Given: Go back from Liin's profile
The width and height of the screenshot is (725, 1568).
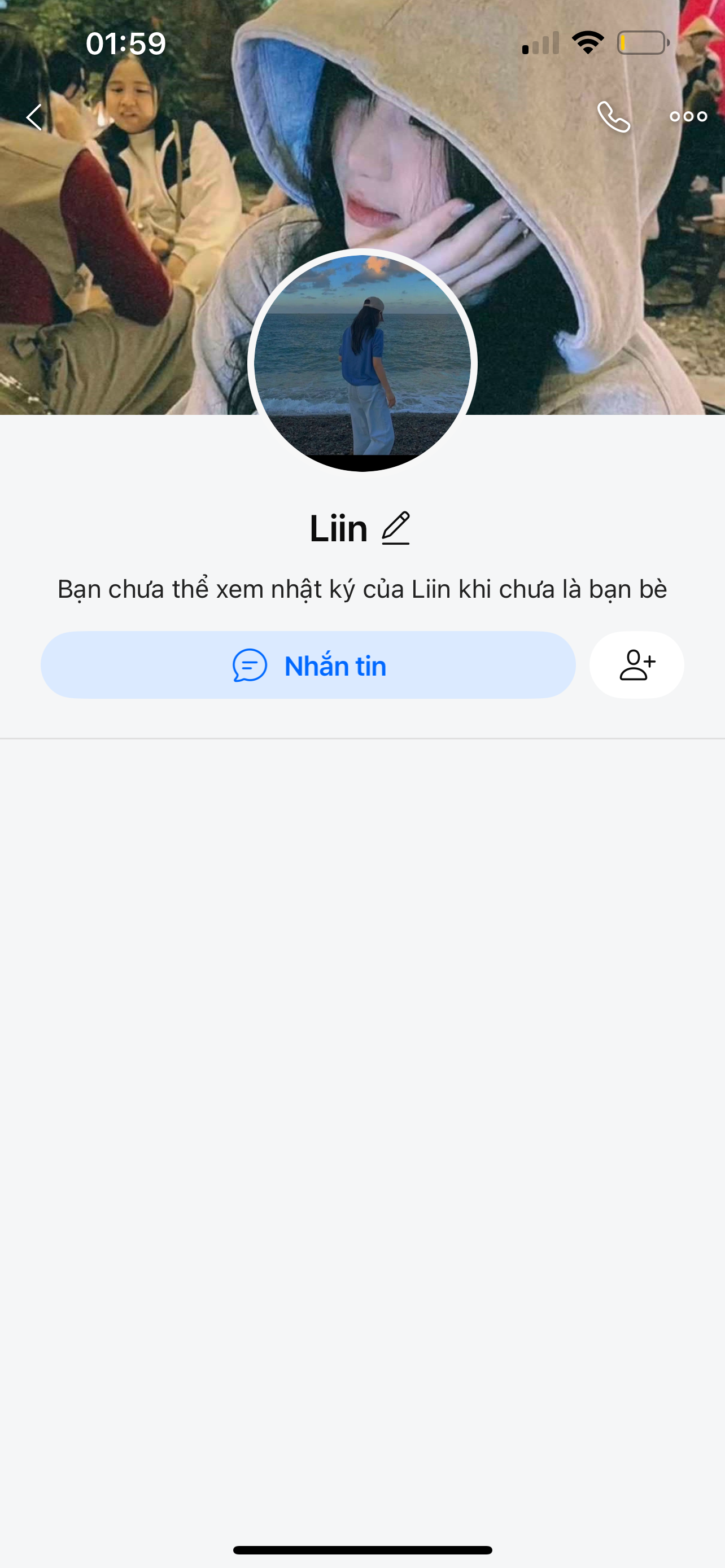Looking at the screenshot, I should click(x=34, y=117).
